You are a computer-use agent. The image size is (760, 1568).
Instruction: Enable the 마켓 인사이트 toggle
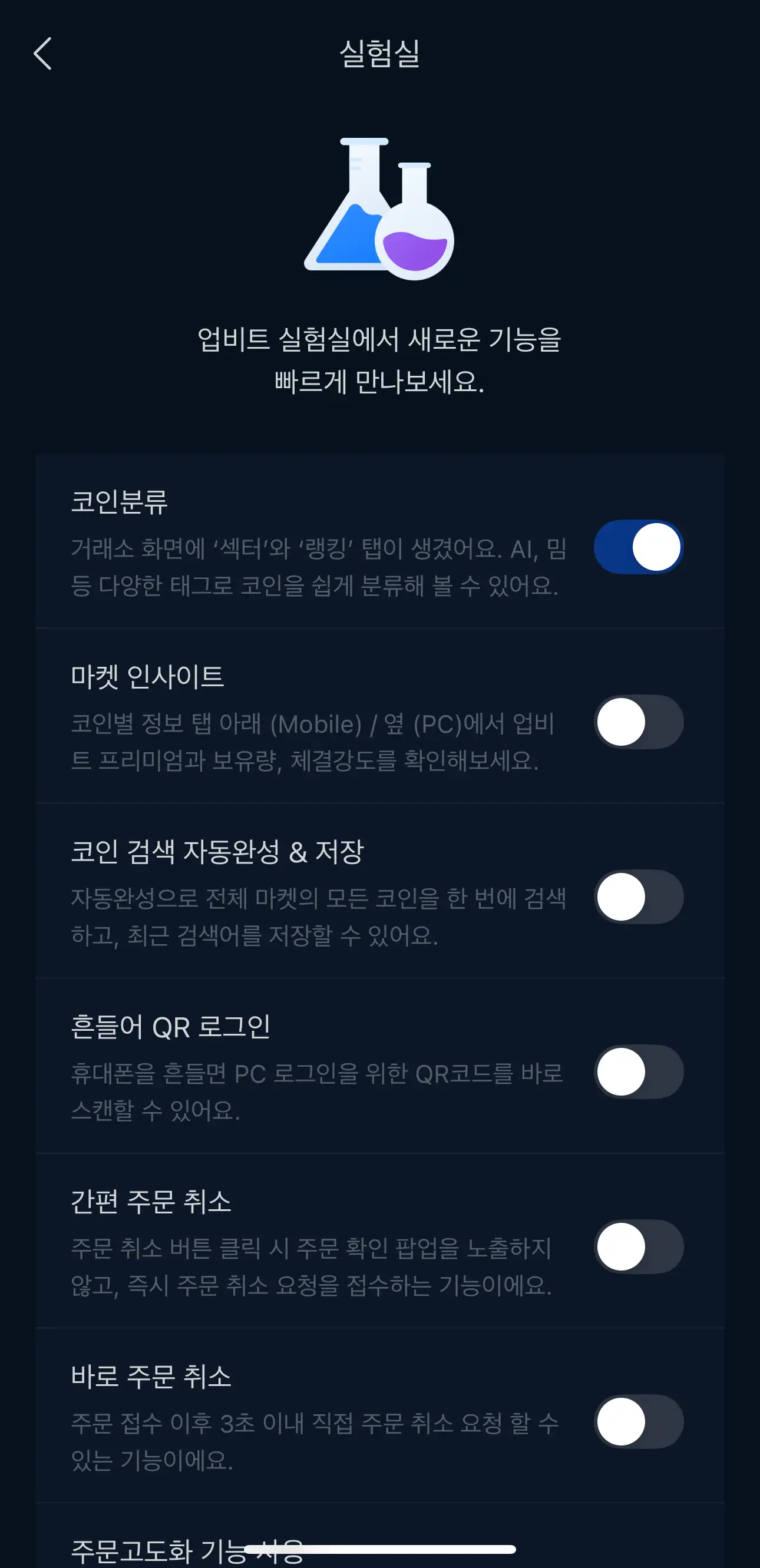coord(637,722)
